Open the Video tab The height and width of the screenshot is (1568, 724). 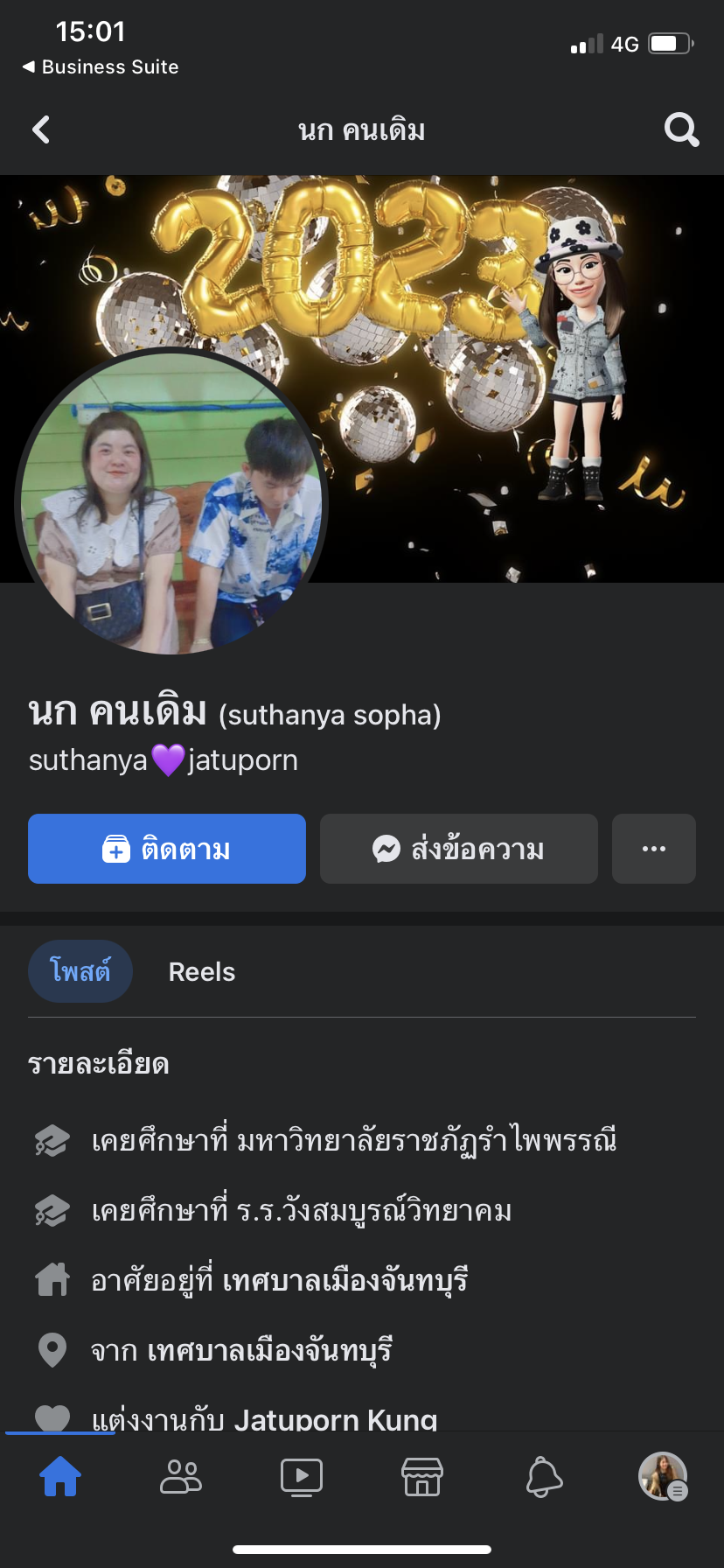(x=302, y=1477)
